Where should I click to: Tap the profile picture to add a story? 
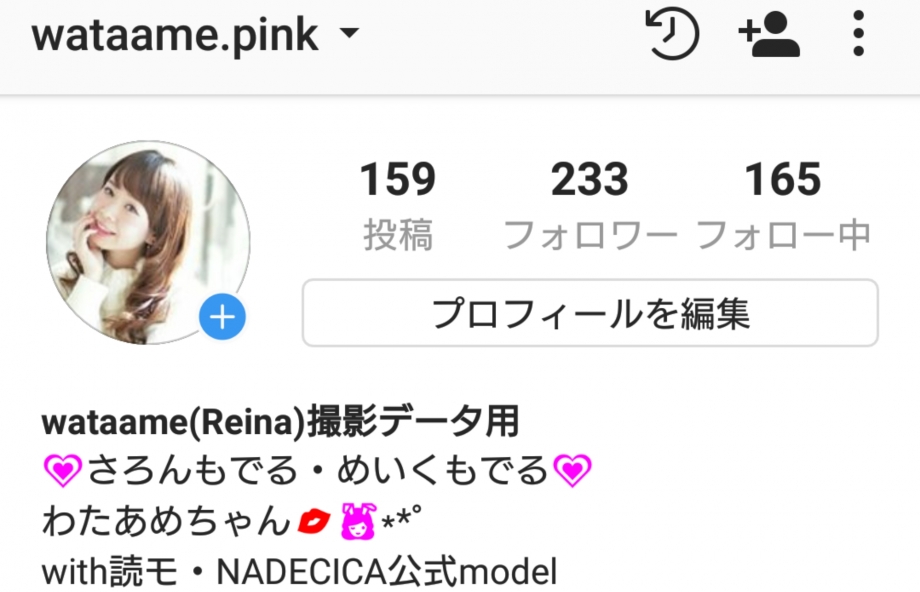(148, 243)
